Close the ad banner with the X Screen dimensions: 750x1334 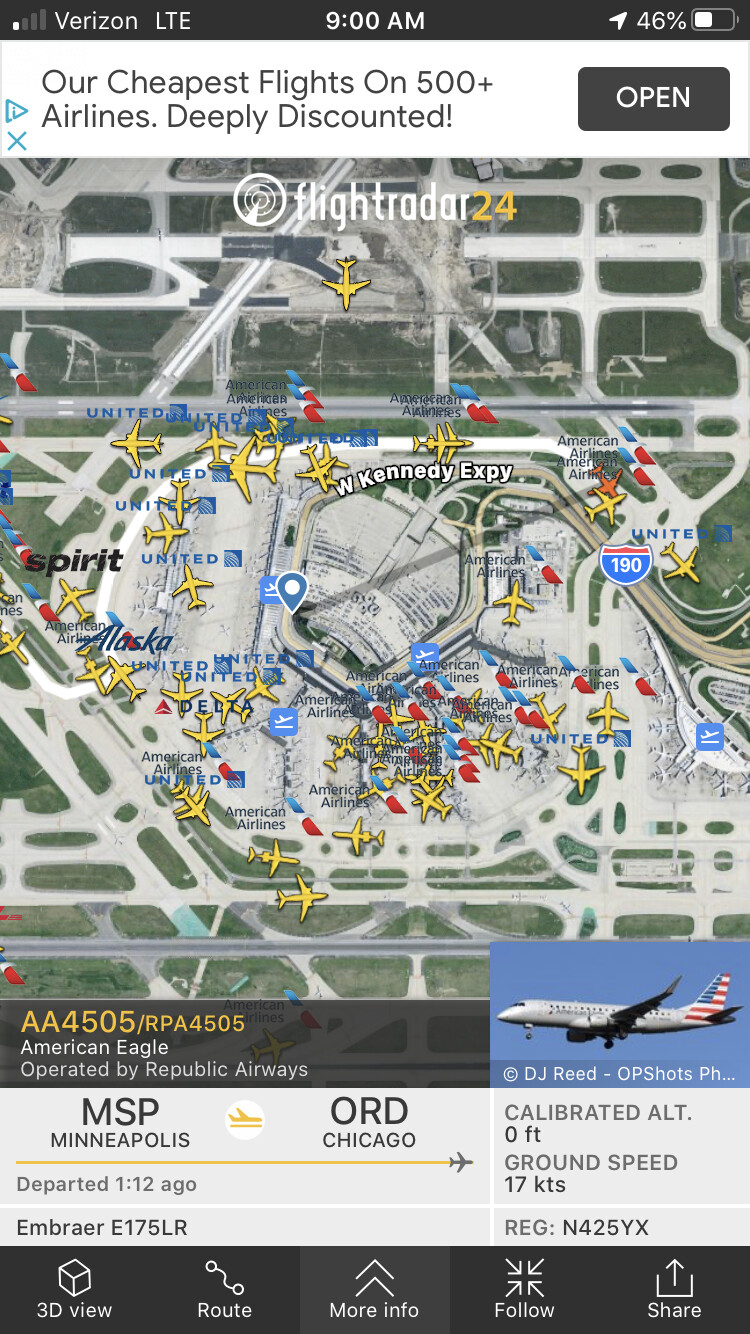[x=16, y=141]
